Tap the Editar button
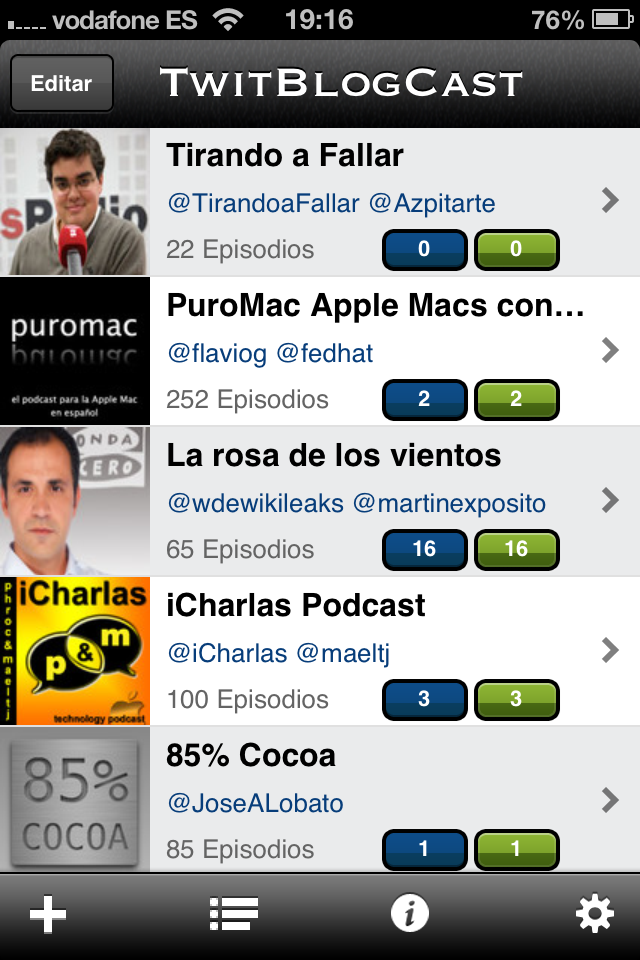 pos(61,84)
